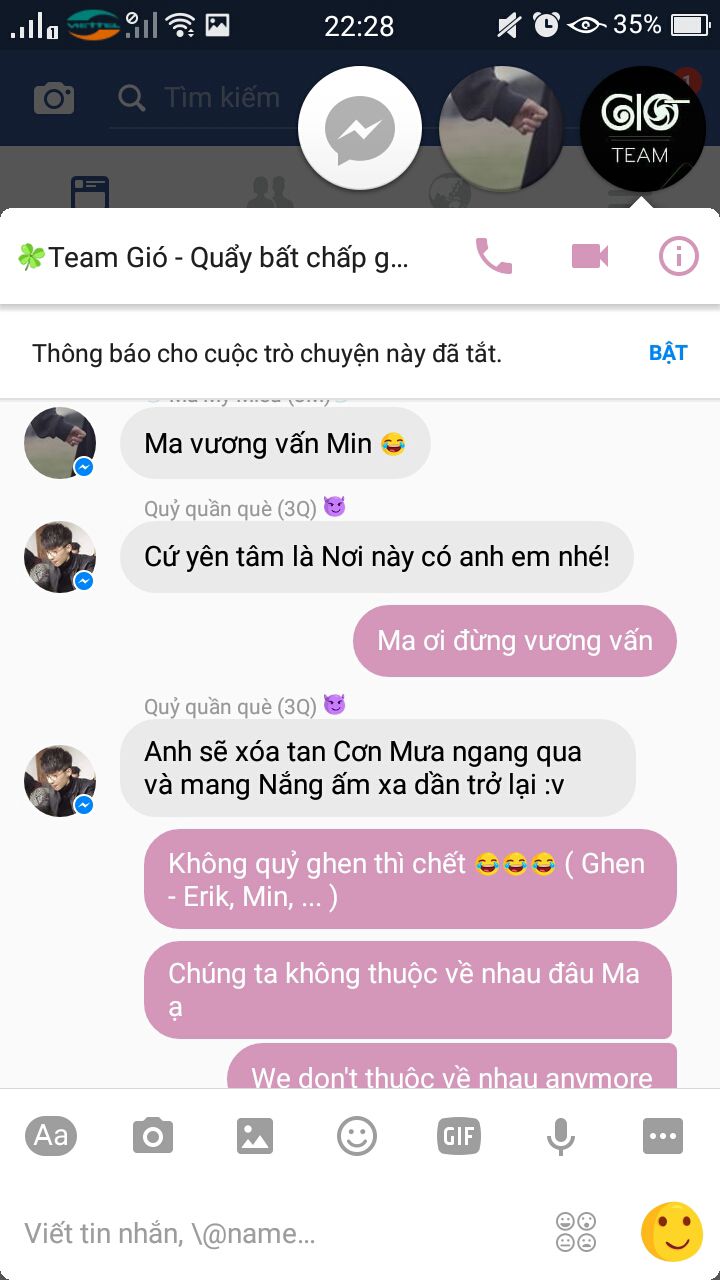Send the yellow smiley face emoji
The width and height of the screenshot is (720, 1280).
pyautogui.click(x=671, y=1232)
